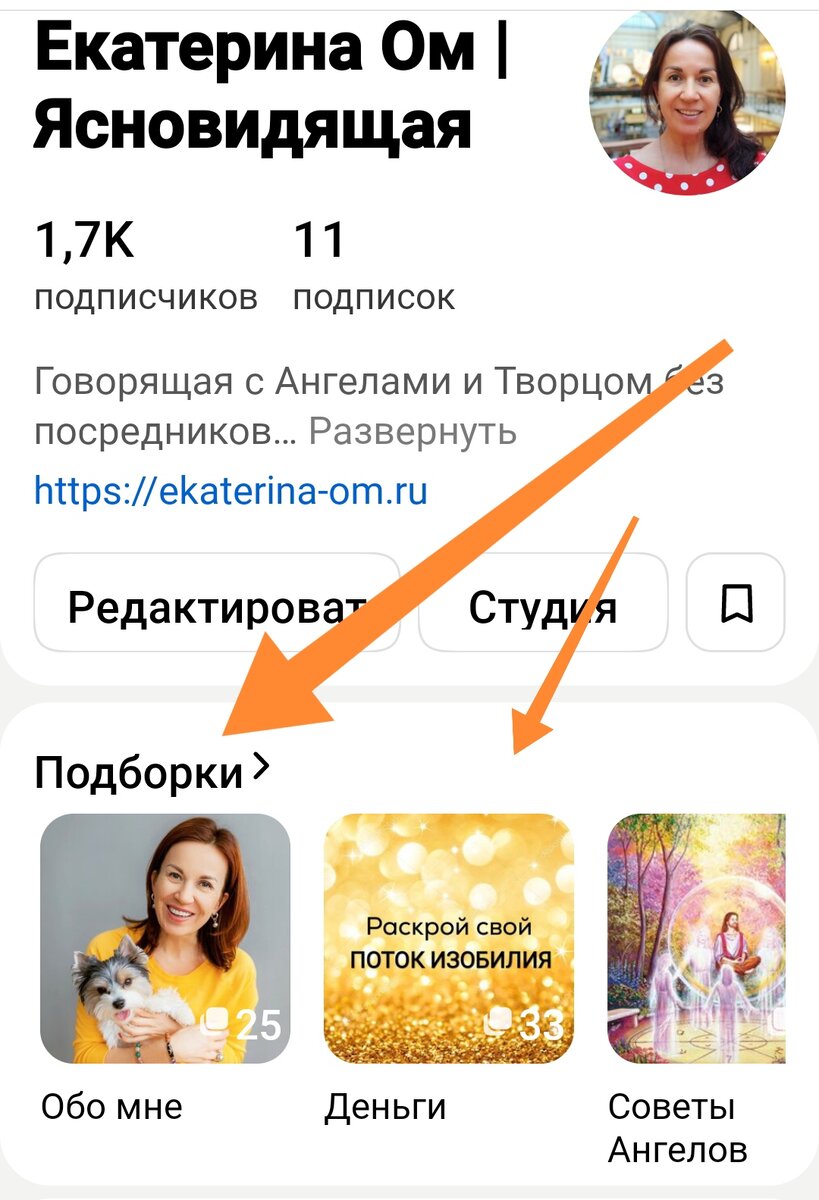
Task: Select the Деньги collection label
Action: [x=386, y=1106]
